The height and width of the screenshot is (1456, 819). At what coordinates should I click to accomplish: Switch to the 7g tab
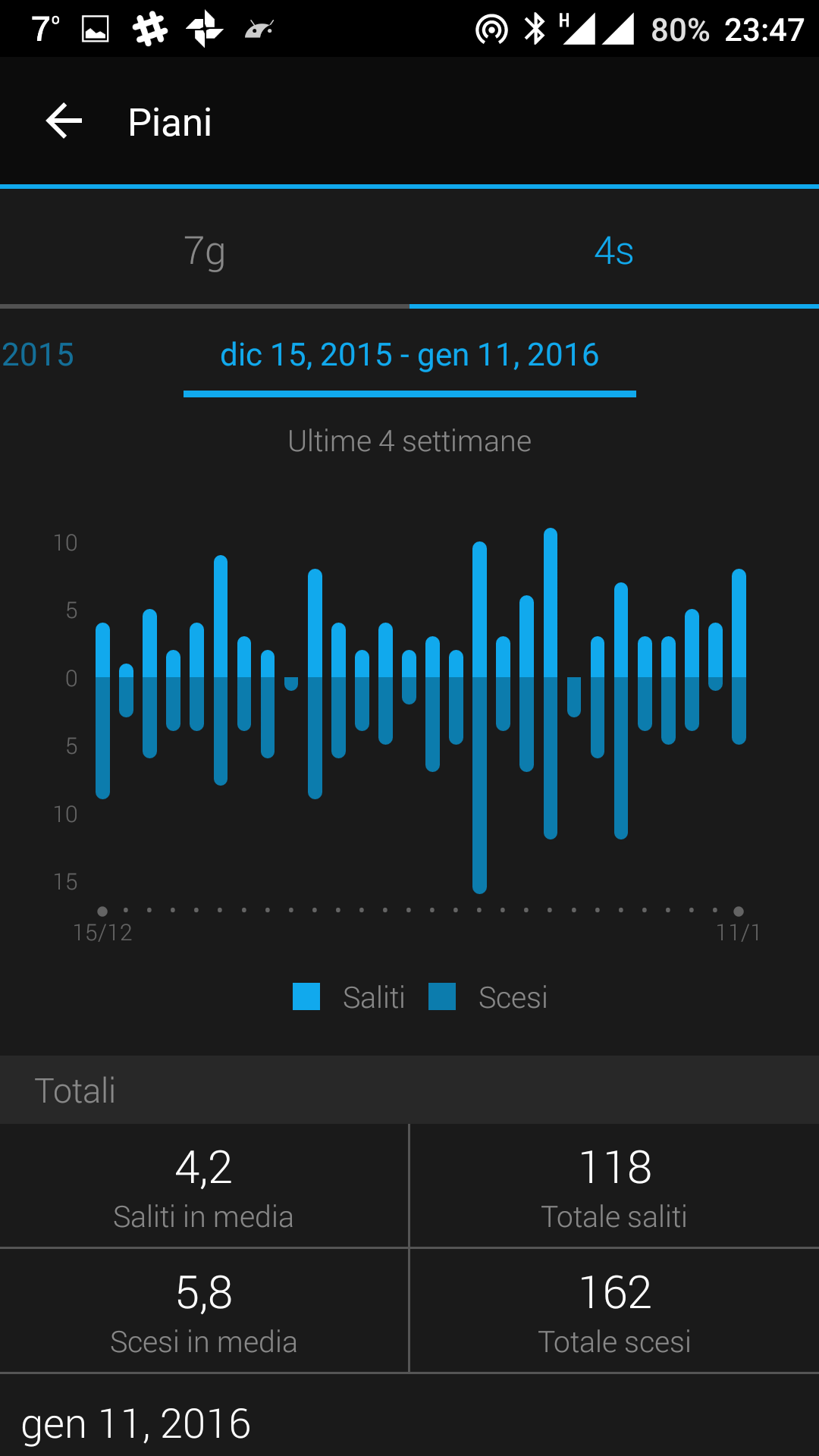click(x=205, y=249)
